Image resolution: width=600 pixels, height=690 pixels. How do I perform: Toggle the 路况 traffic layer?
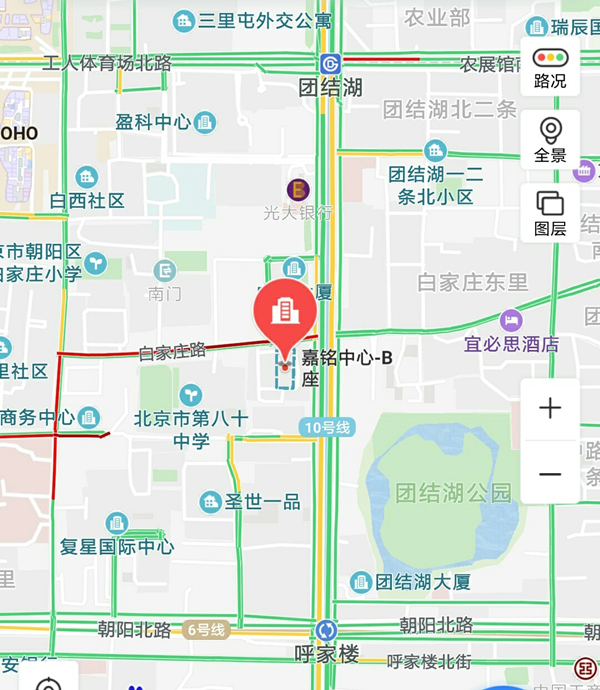(x=550, y=67)
